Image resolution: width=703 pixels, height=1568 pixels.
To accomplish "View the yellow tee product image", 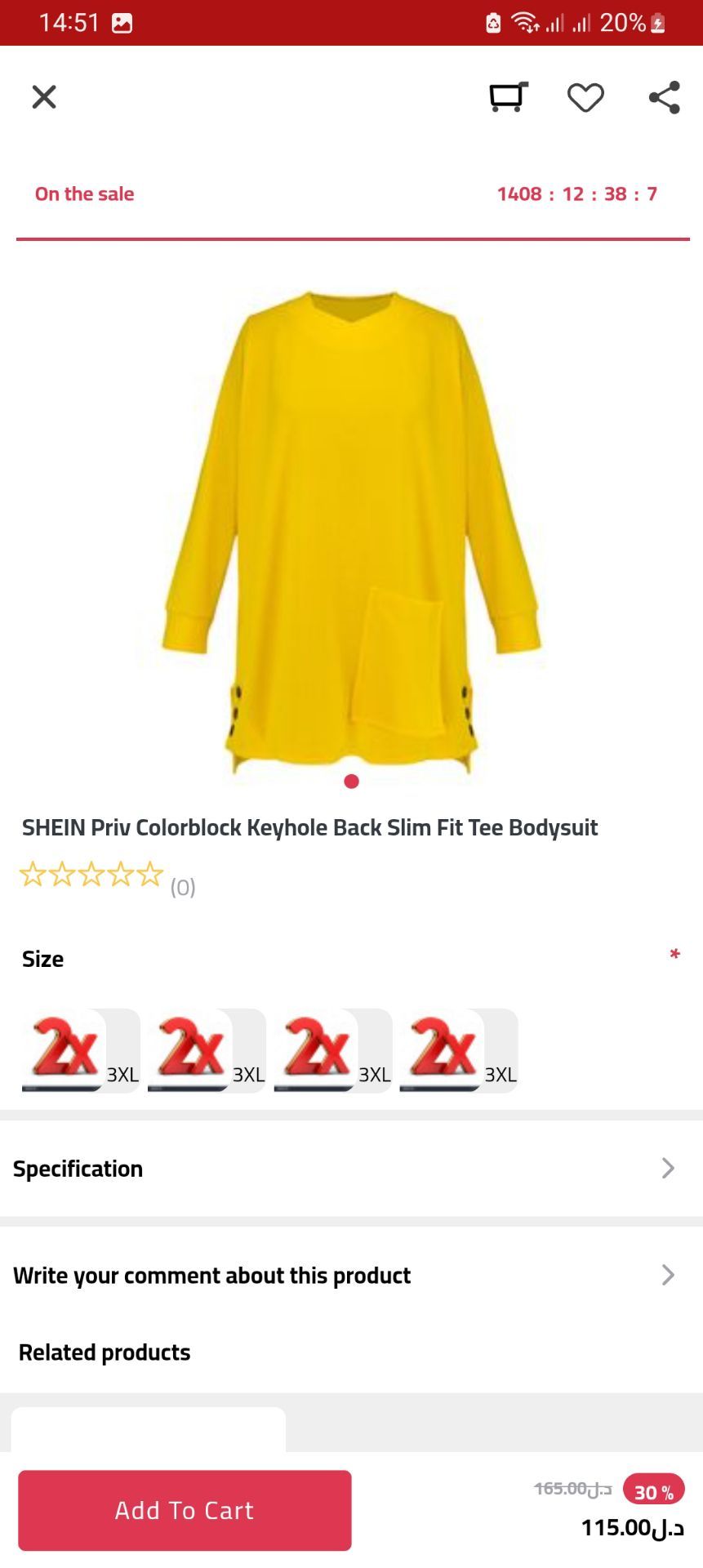I will [x=351, y=531].
